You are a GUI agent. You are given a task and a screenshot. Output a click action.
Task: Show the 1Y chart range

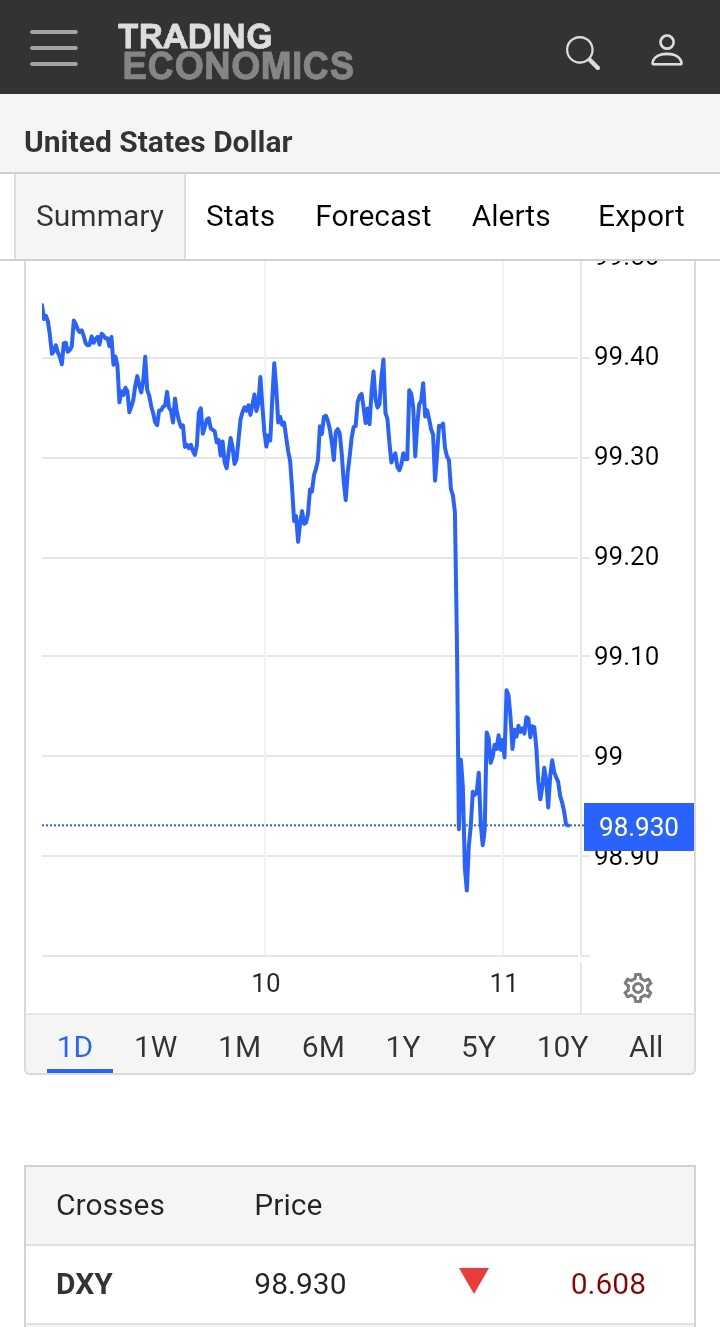click(403, 1047)
